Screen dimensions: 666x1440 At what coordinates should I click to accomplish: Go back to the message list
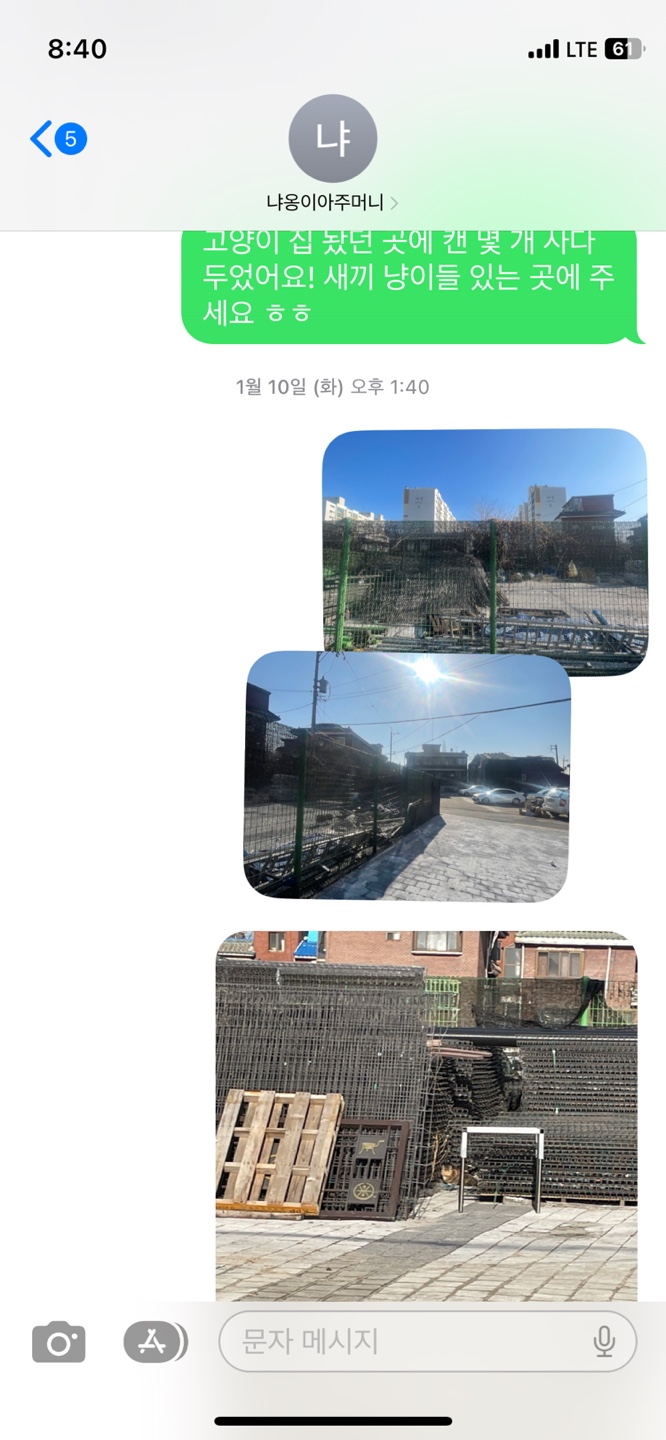[56, 139]
